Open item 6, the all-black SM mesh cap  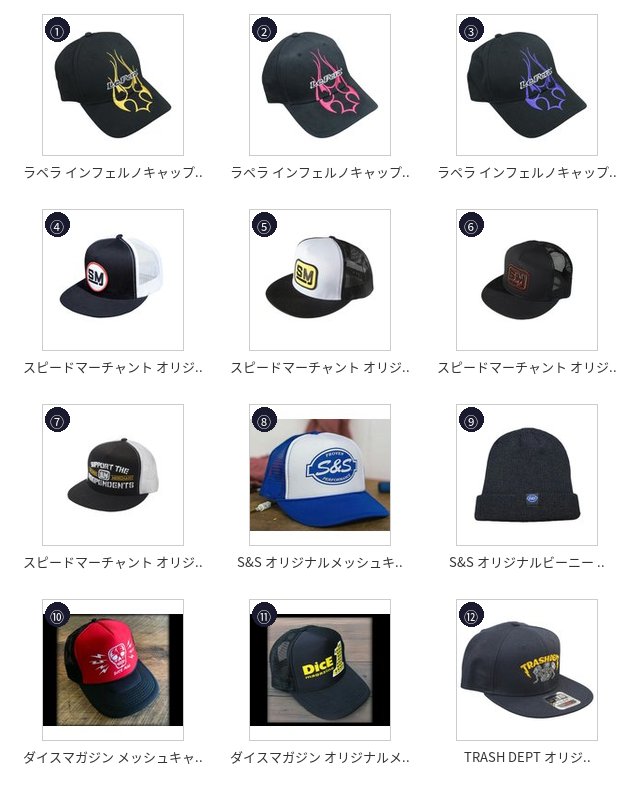pos(527,280)
